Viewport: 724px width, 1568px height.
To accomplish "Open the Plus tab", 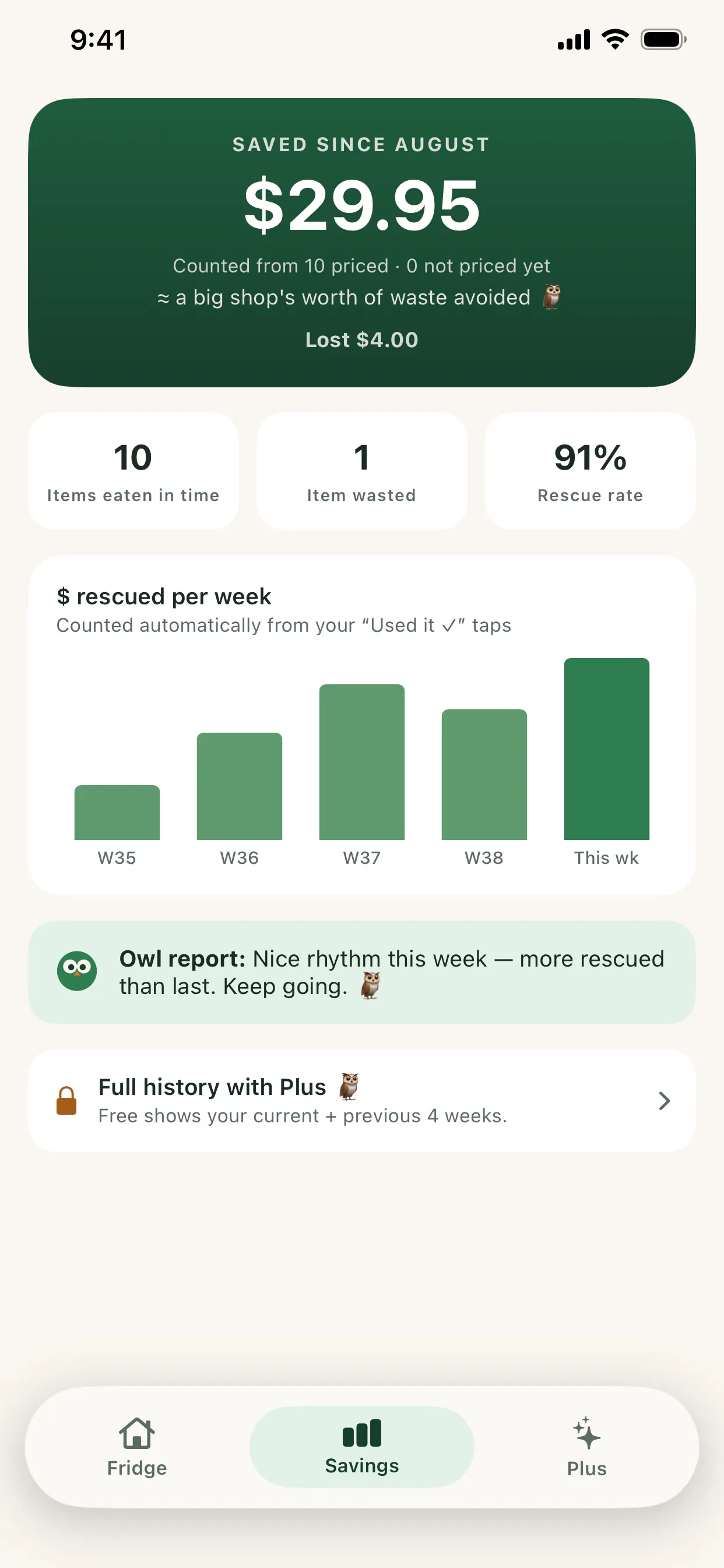I will click(x=586, y=1447).
